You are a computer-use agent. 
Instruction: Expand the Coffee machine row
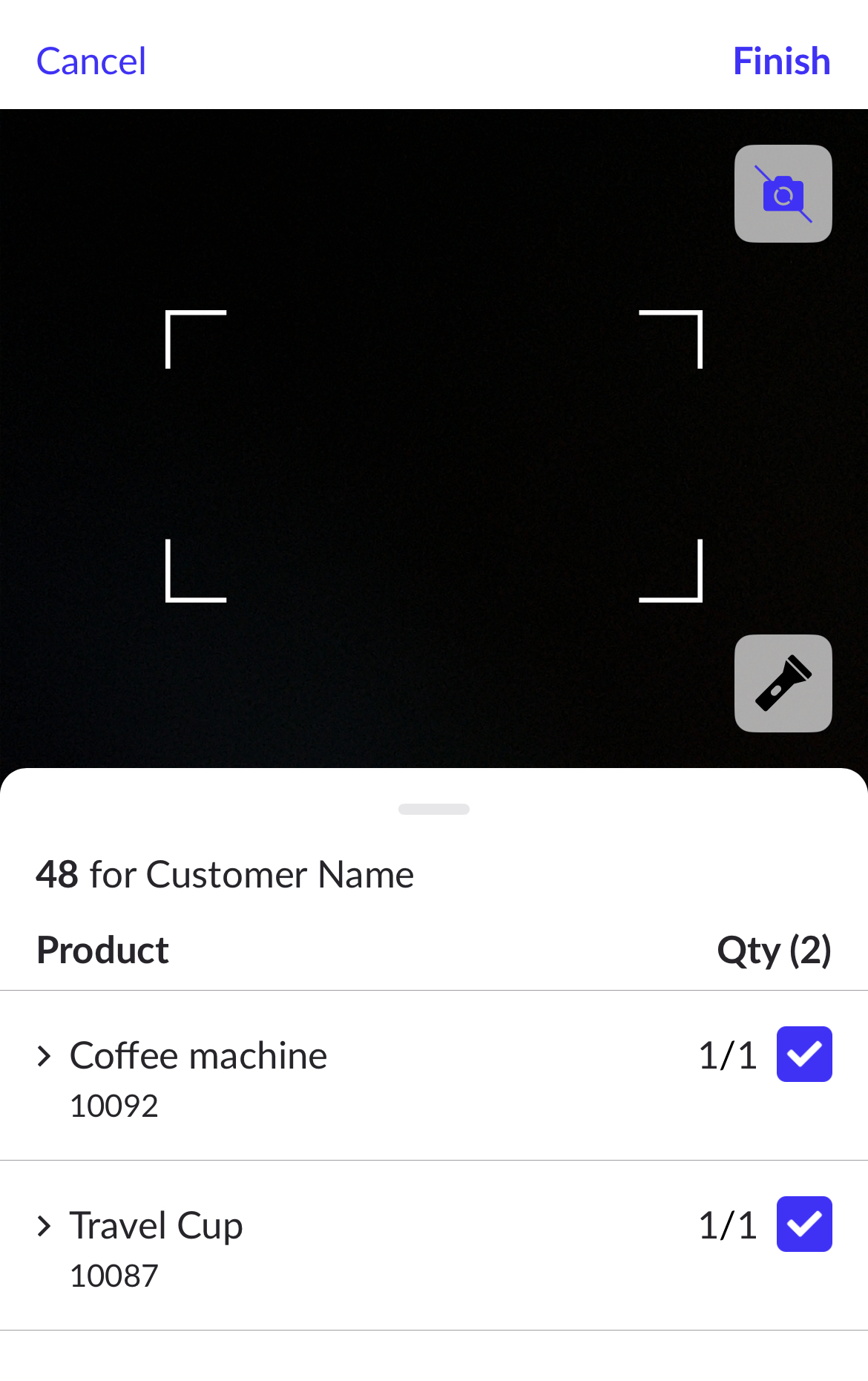tap(45, 1056)
